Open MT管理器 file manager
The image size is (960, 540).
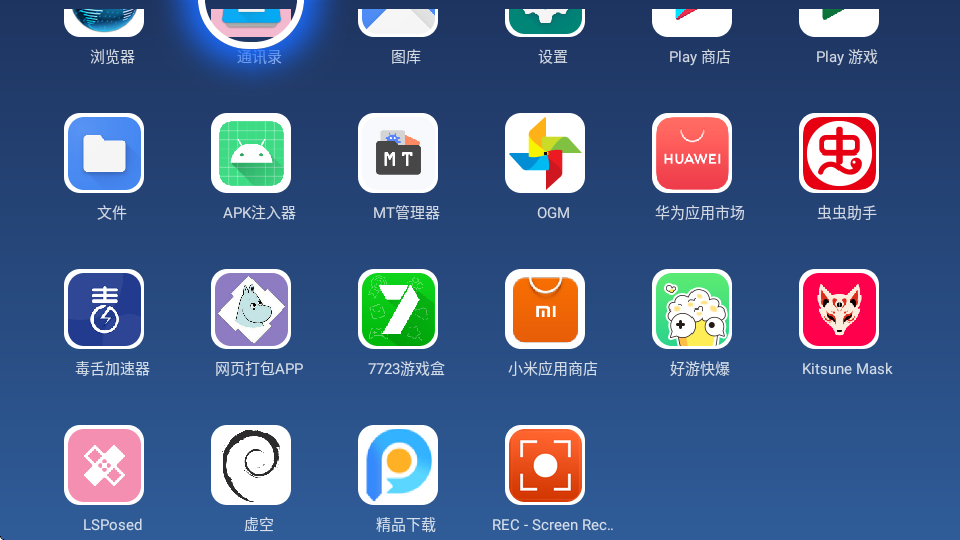pos(398,153)
